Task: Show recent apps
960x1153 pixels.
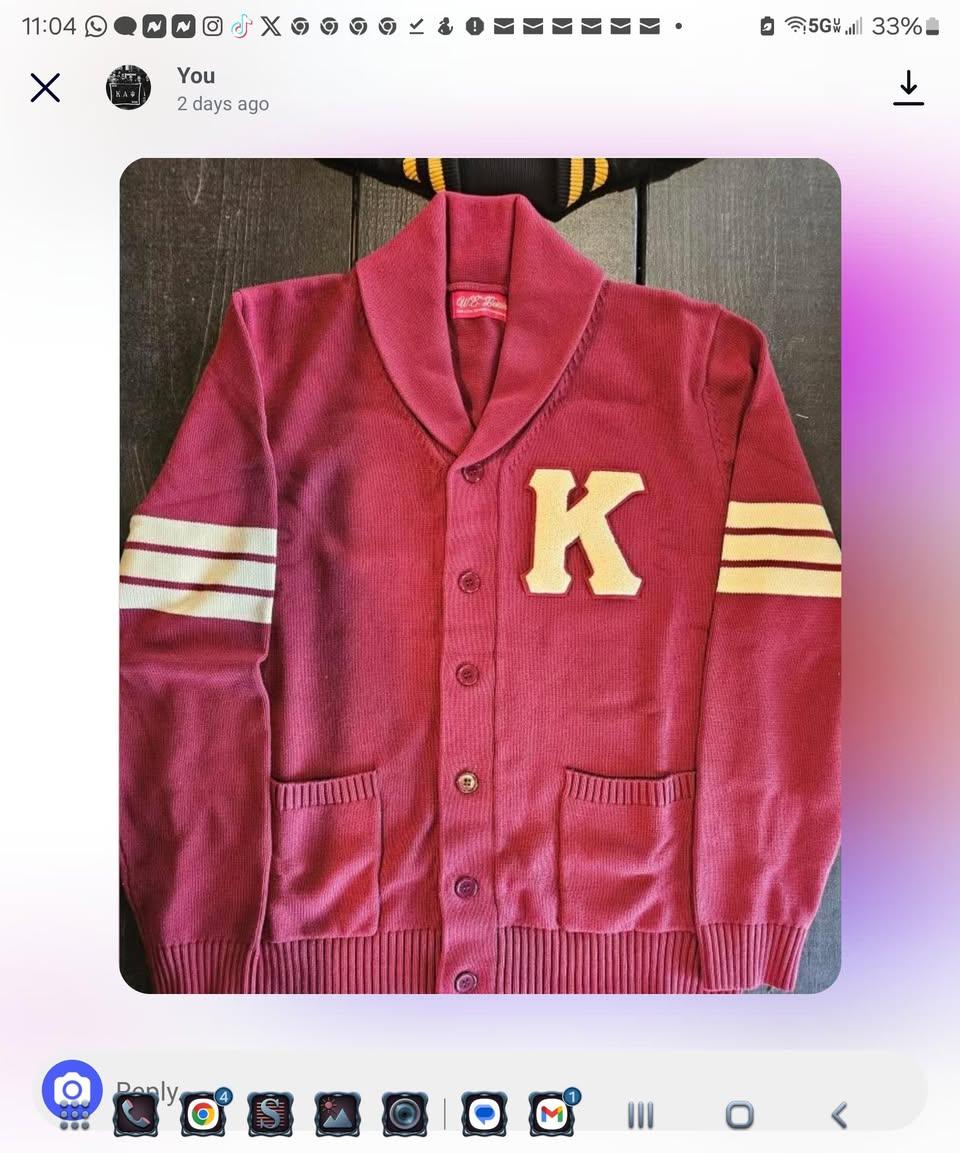Action: click(x=640, y=1115)
